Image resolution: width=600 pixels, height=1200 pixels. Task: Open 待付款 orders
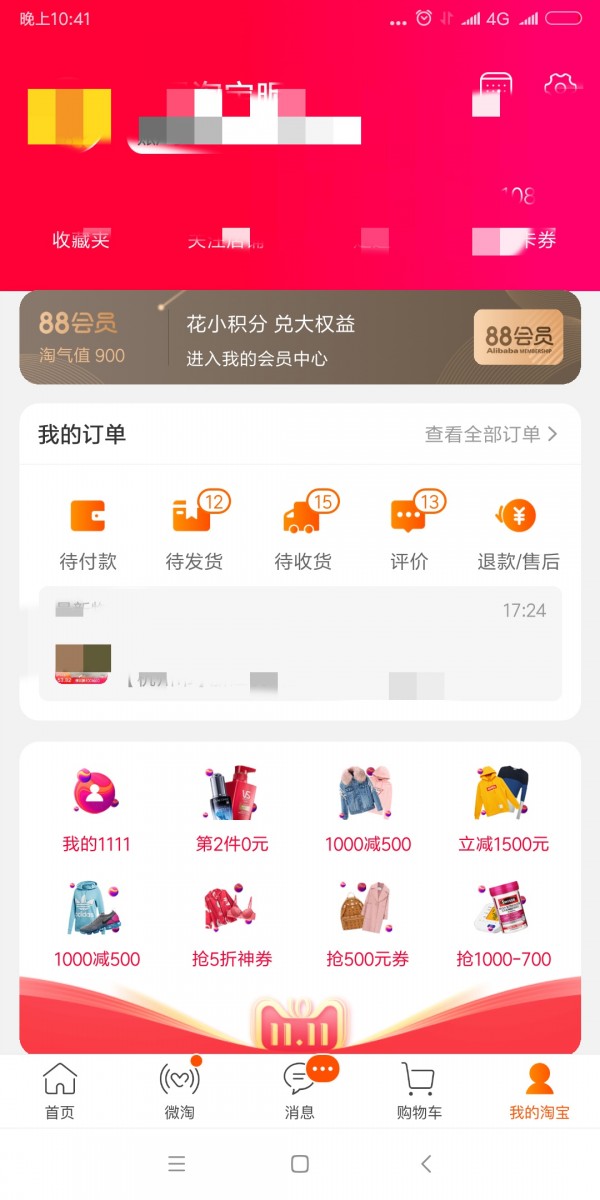88,535
